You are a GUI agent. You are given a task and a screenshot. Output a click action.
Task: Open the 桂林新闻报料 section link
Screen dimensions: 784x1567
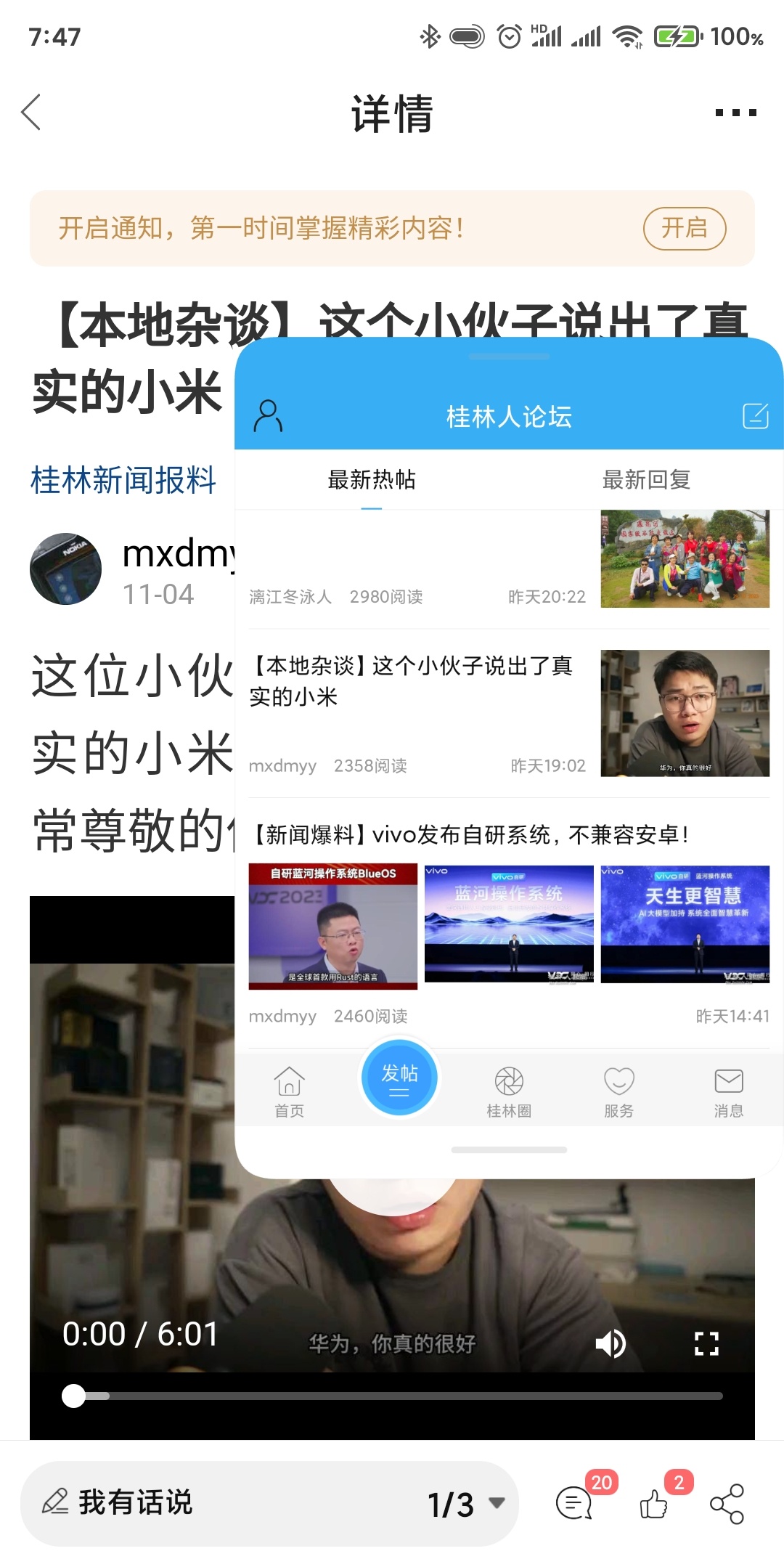point(123,480)
